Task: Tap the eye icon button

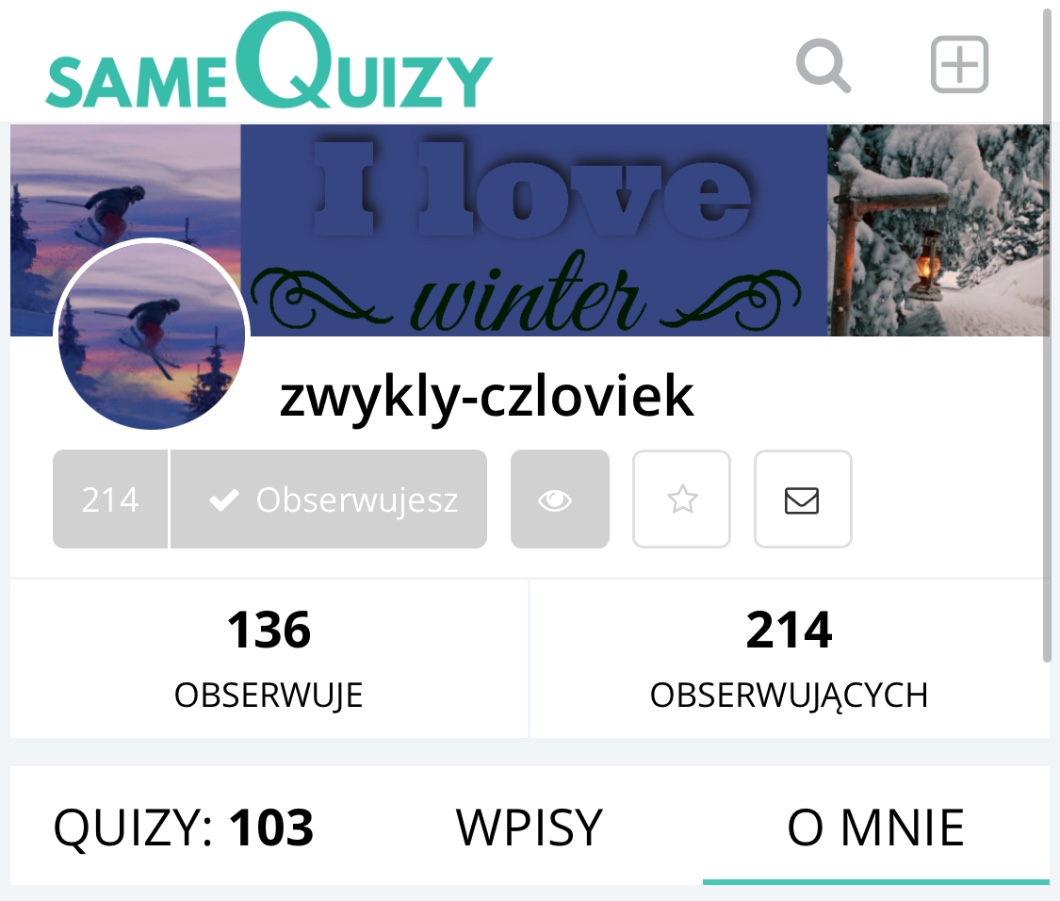Action: [559, 499]
